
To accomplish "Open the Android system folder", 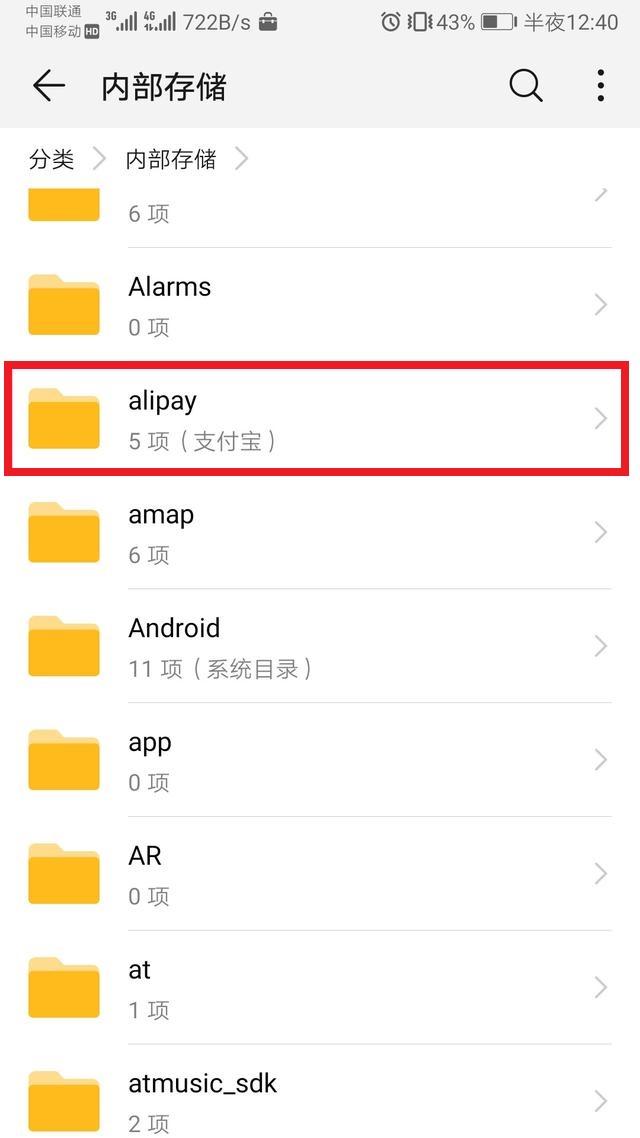I will pos(320,647).
